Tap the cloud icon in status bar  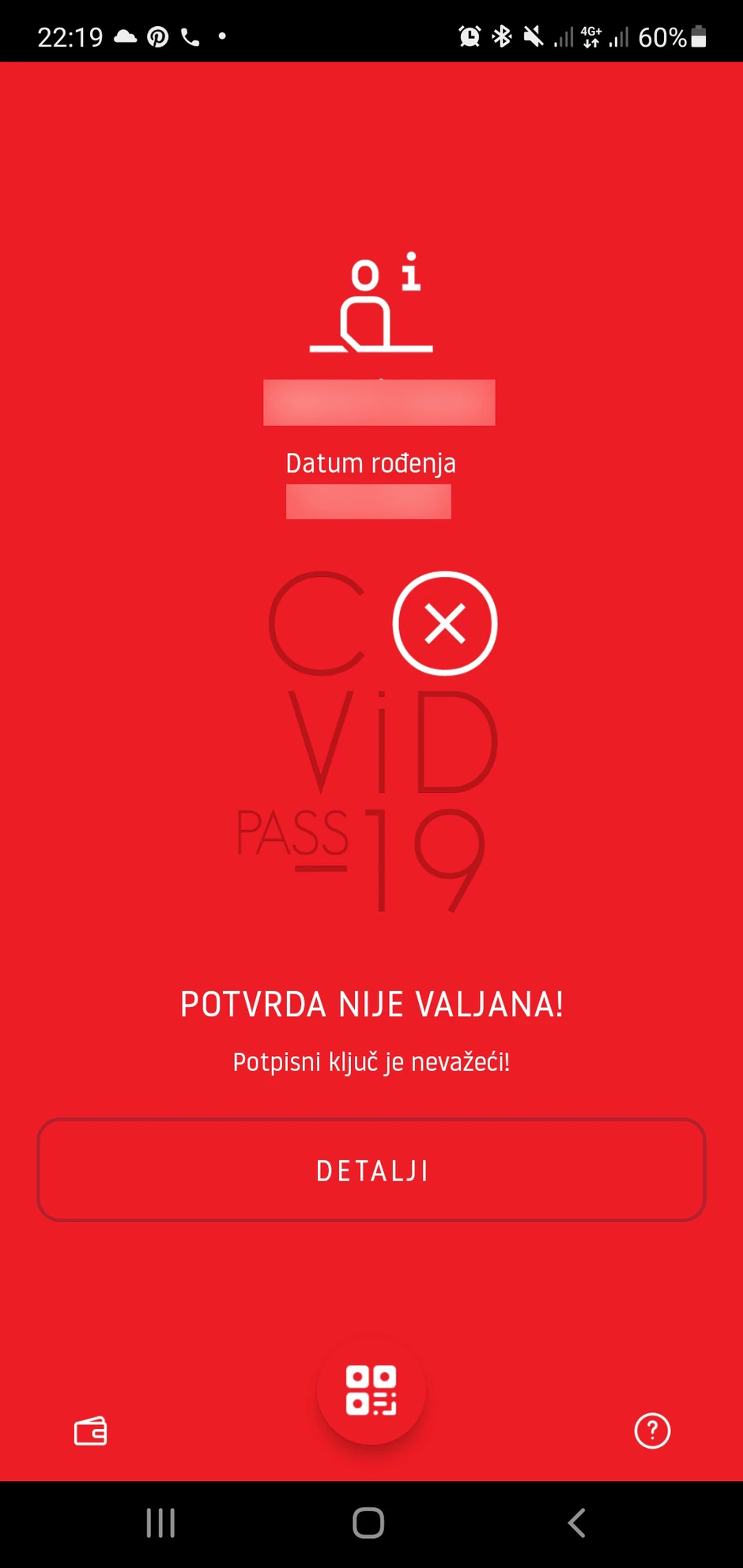[x=126, y=36]
